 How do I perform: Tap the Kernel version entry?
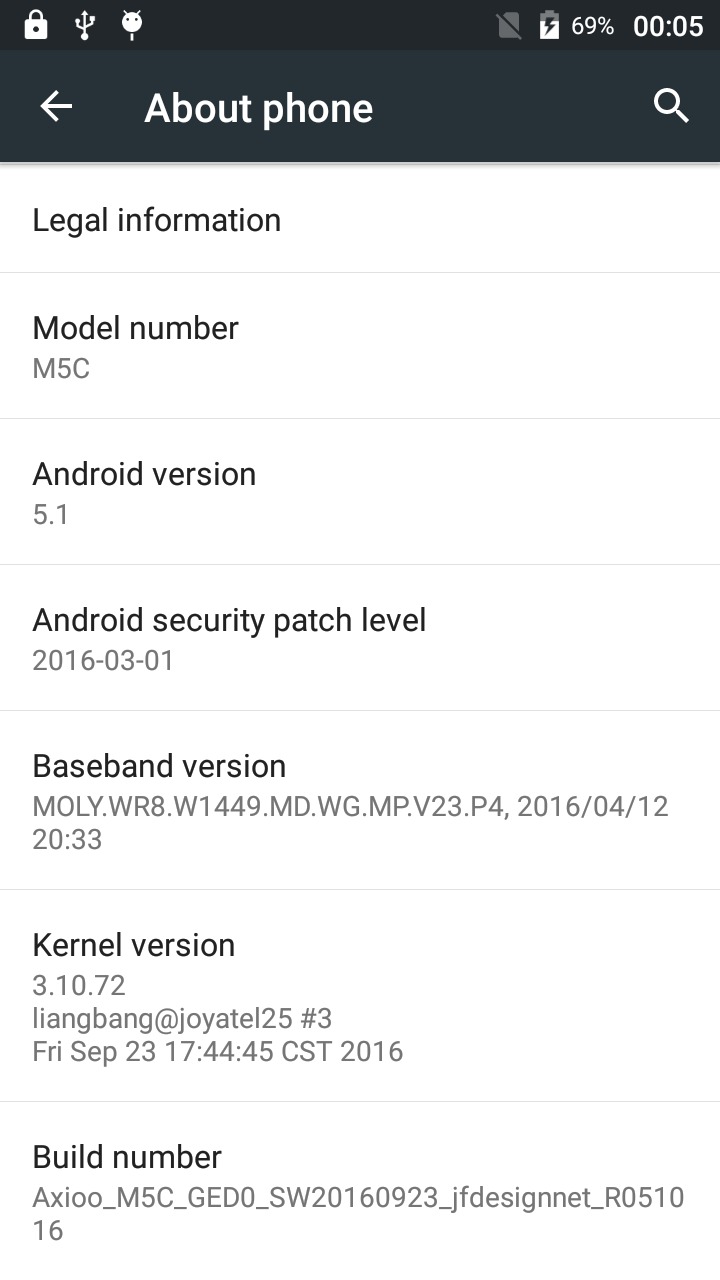point(360,996)
